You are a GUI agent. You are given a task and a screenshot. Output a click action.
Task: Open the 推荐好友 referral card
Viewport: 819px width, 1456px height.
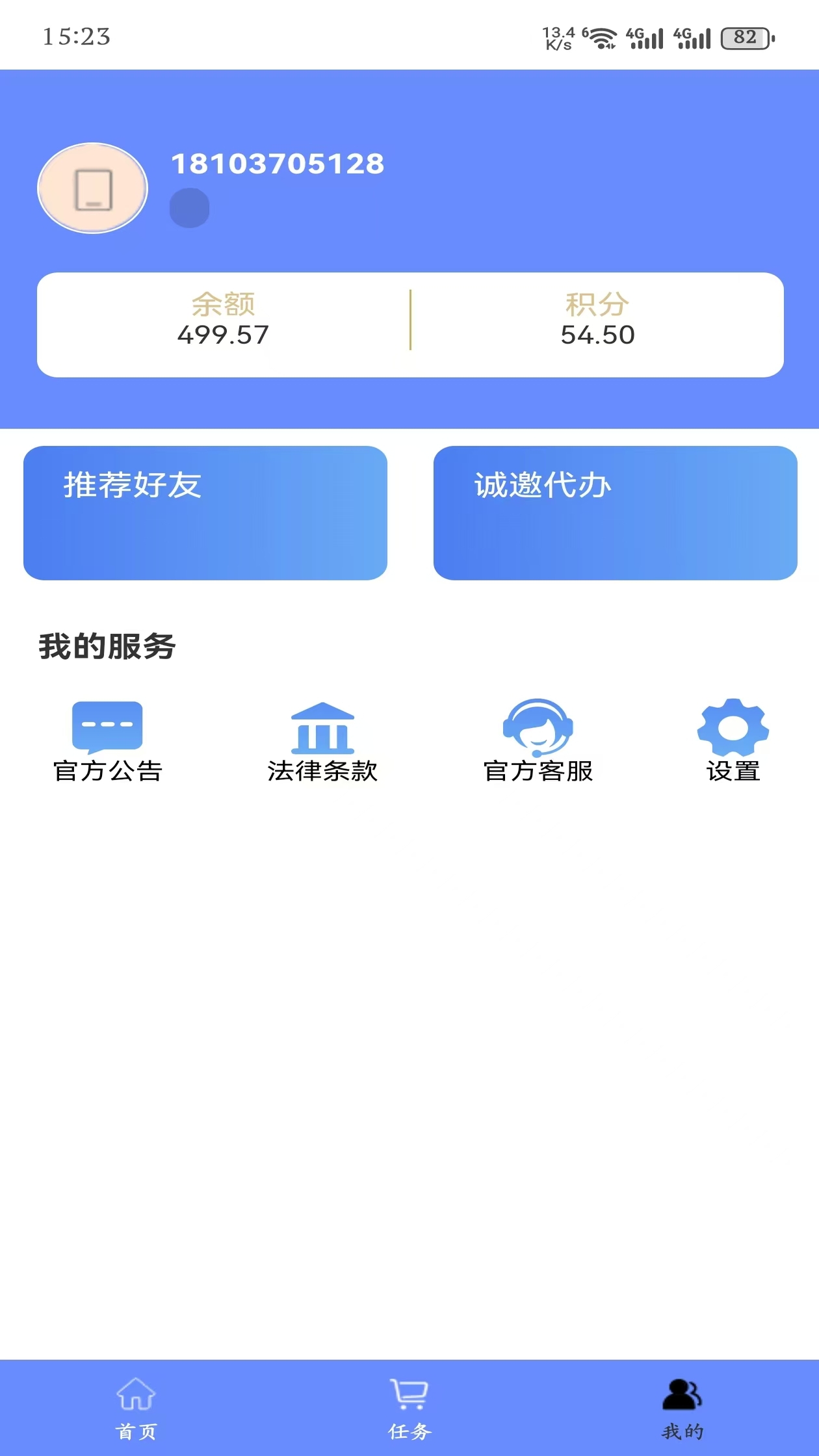pyautogui.click(x=204, y=512)
